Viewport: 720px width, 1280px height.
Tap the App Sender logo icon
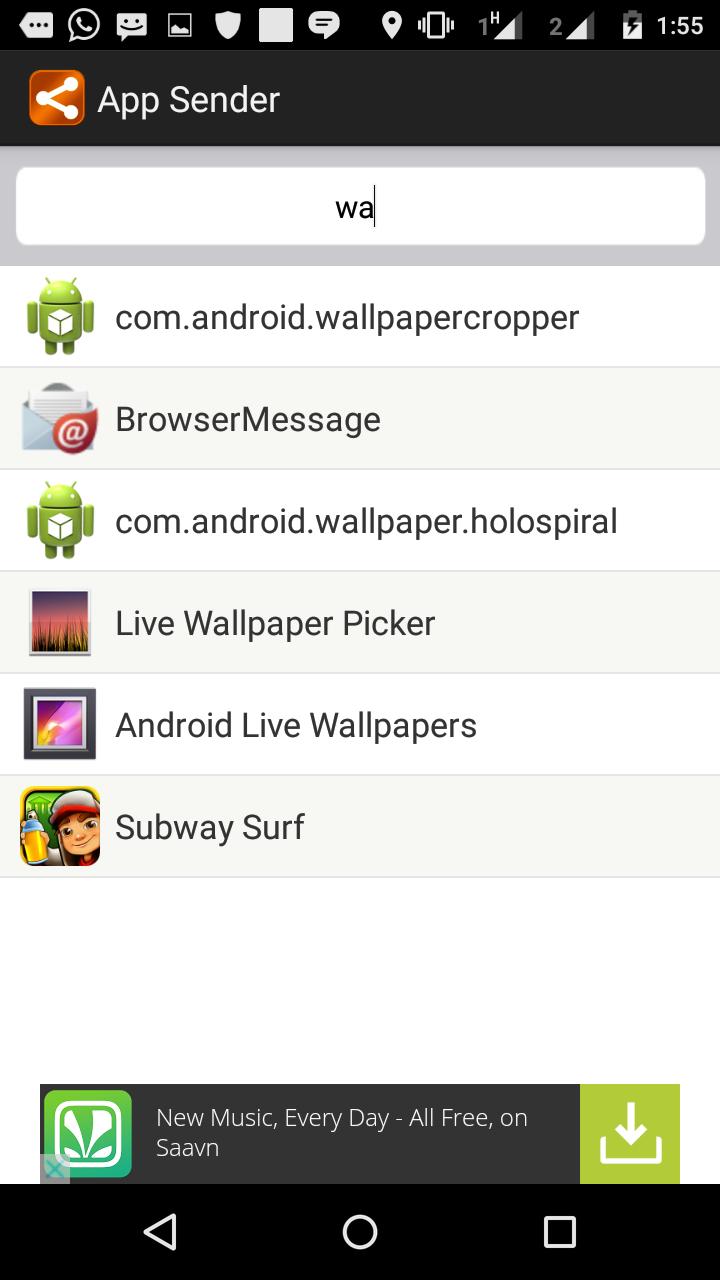[57, 97]
